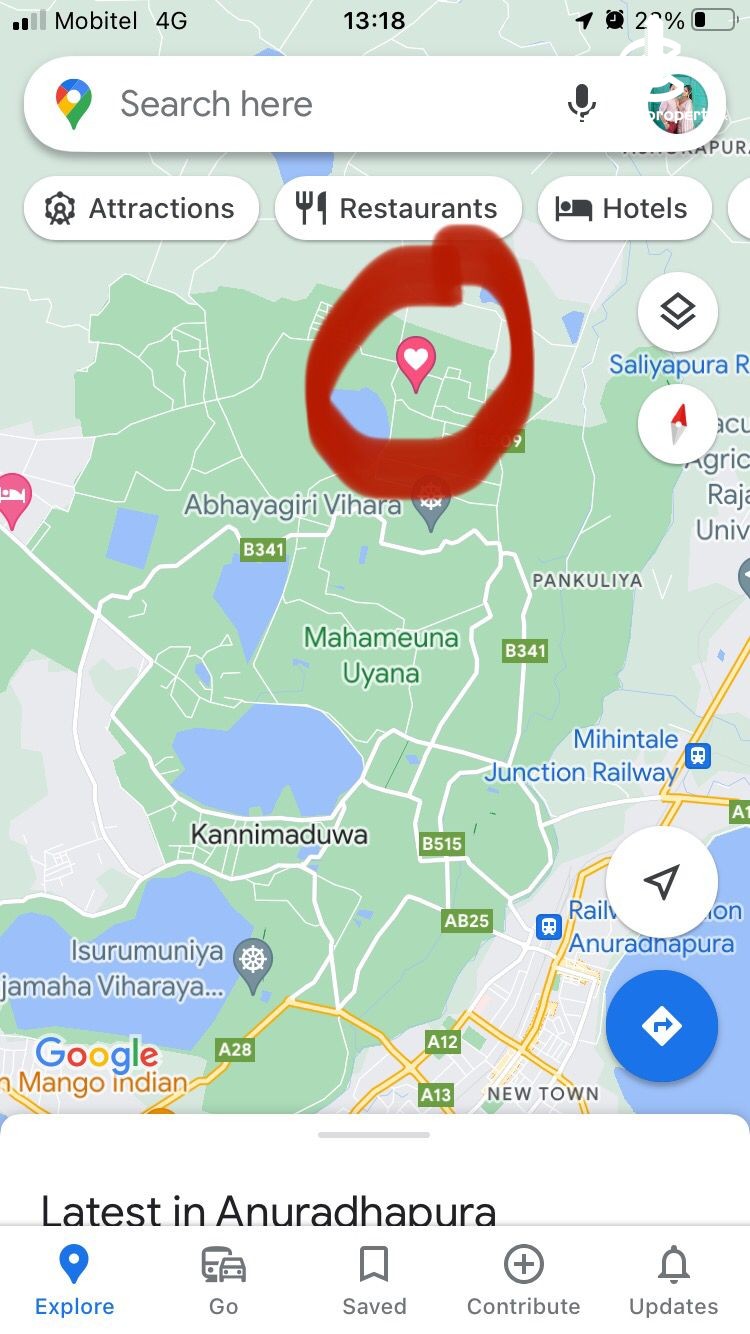Select the Hotels chip

(624, 208)
